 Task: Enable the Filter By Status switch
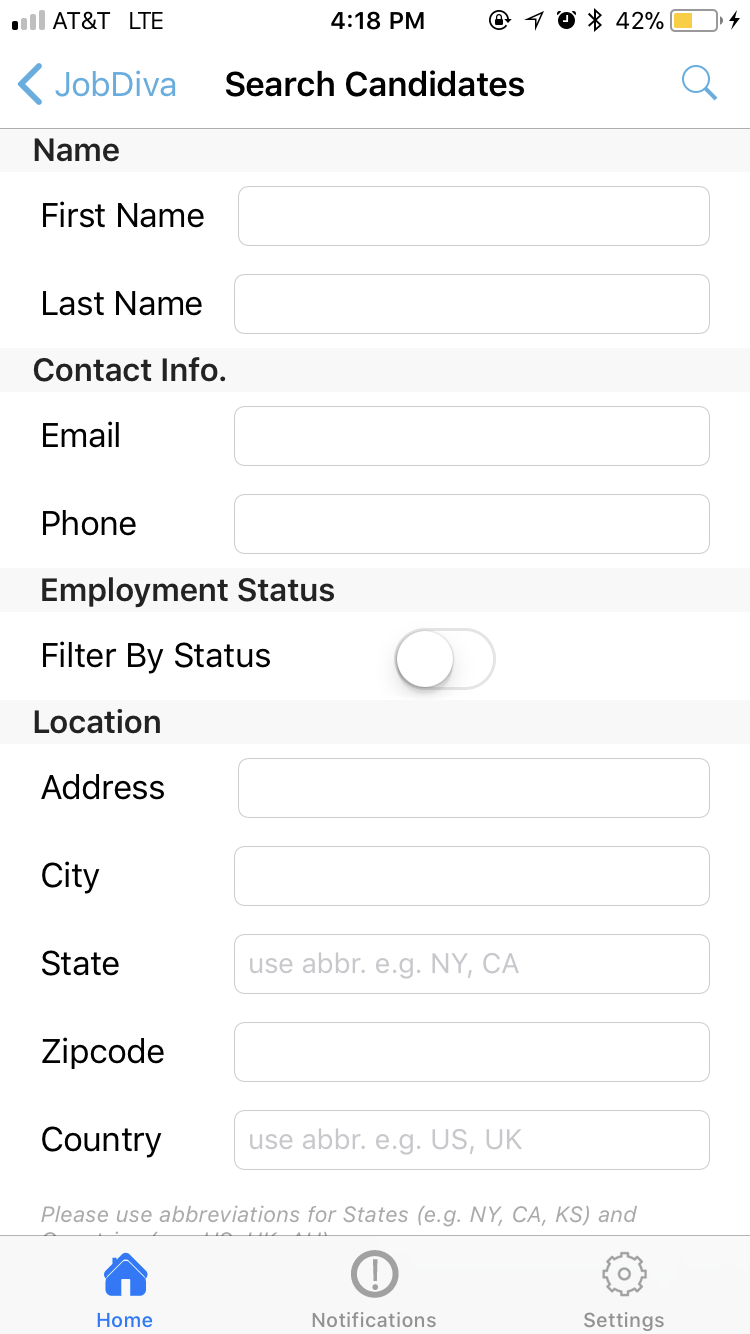click(445, 659)
